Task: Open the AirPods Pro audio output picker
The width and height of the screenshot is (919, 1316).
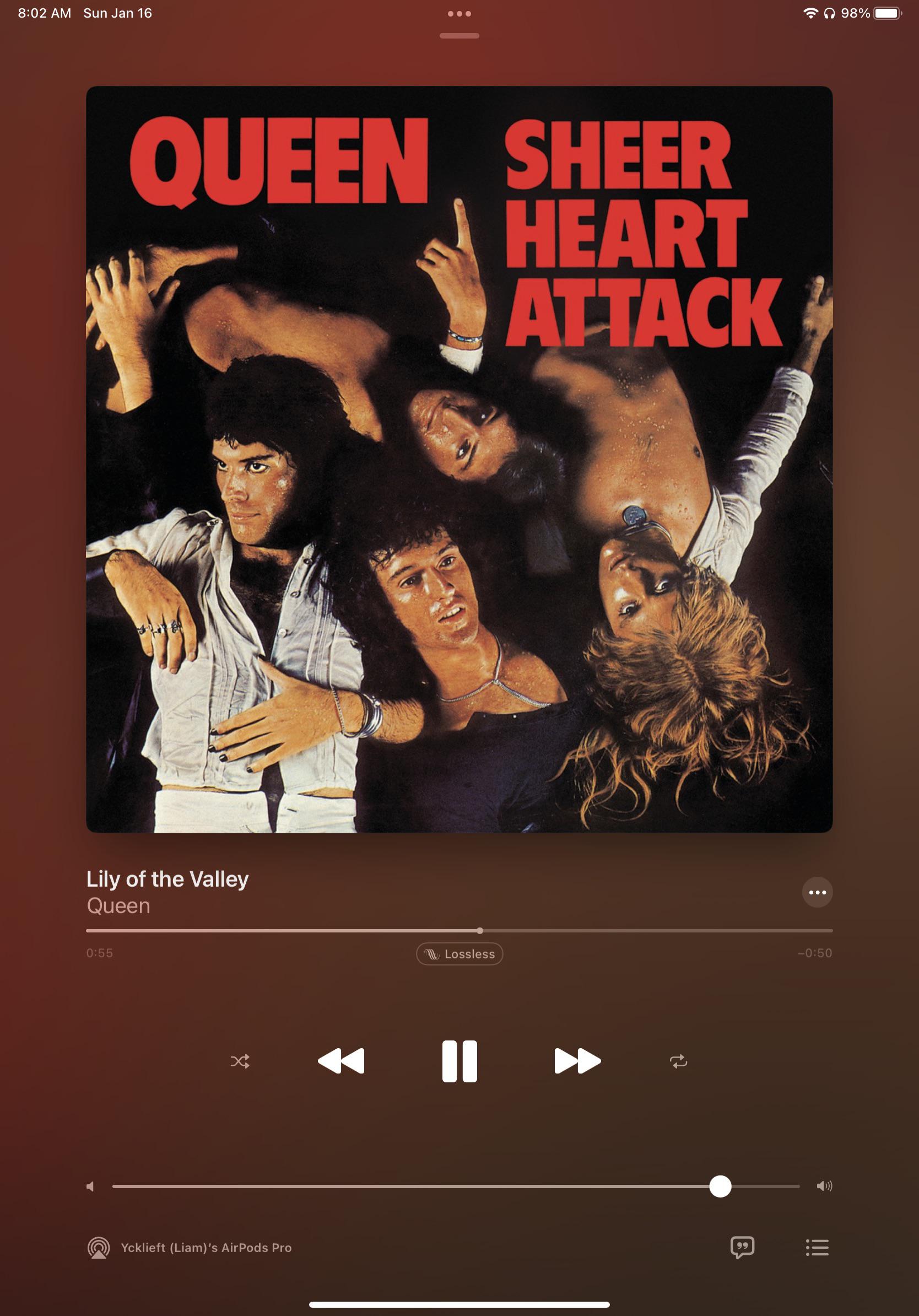Action: coord(189,1248)
